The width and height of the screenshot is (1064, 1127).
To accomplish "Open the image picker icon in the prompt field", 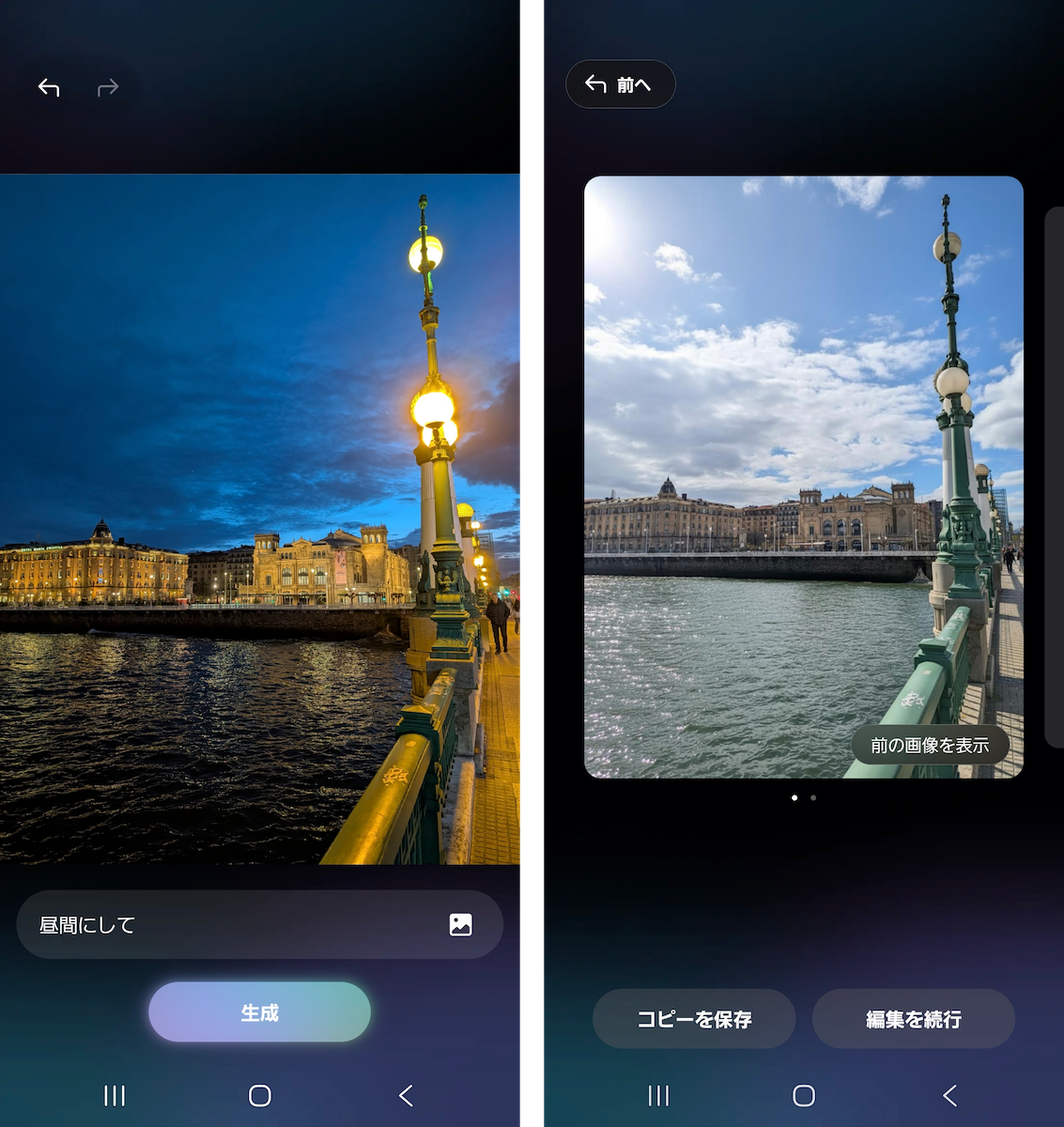I will pos(460,925).
